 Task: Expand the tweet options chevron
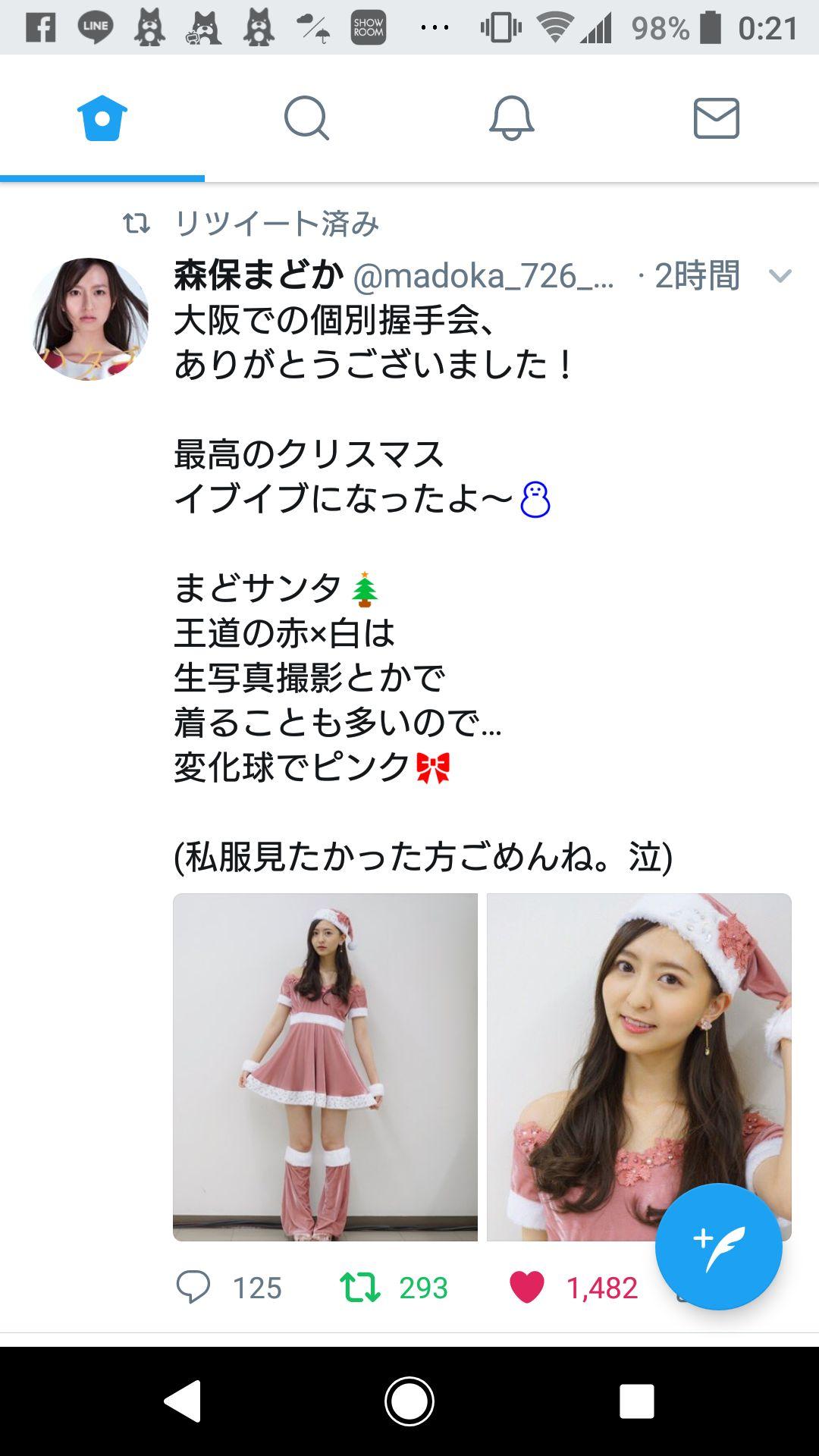(x=780, y=276)
